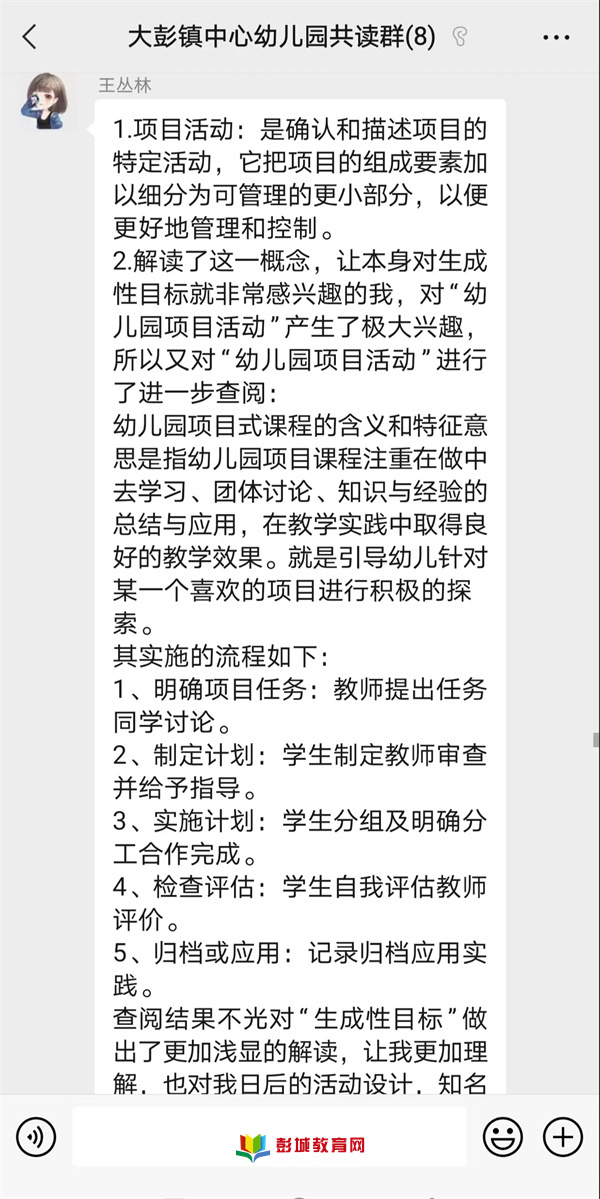Go back from the group chat
This screenshot has height=1199, width=600.
tap(29, 38)
